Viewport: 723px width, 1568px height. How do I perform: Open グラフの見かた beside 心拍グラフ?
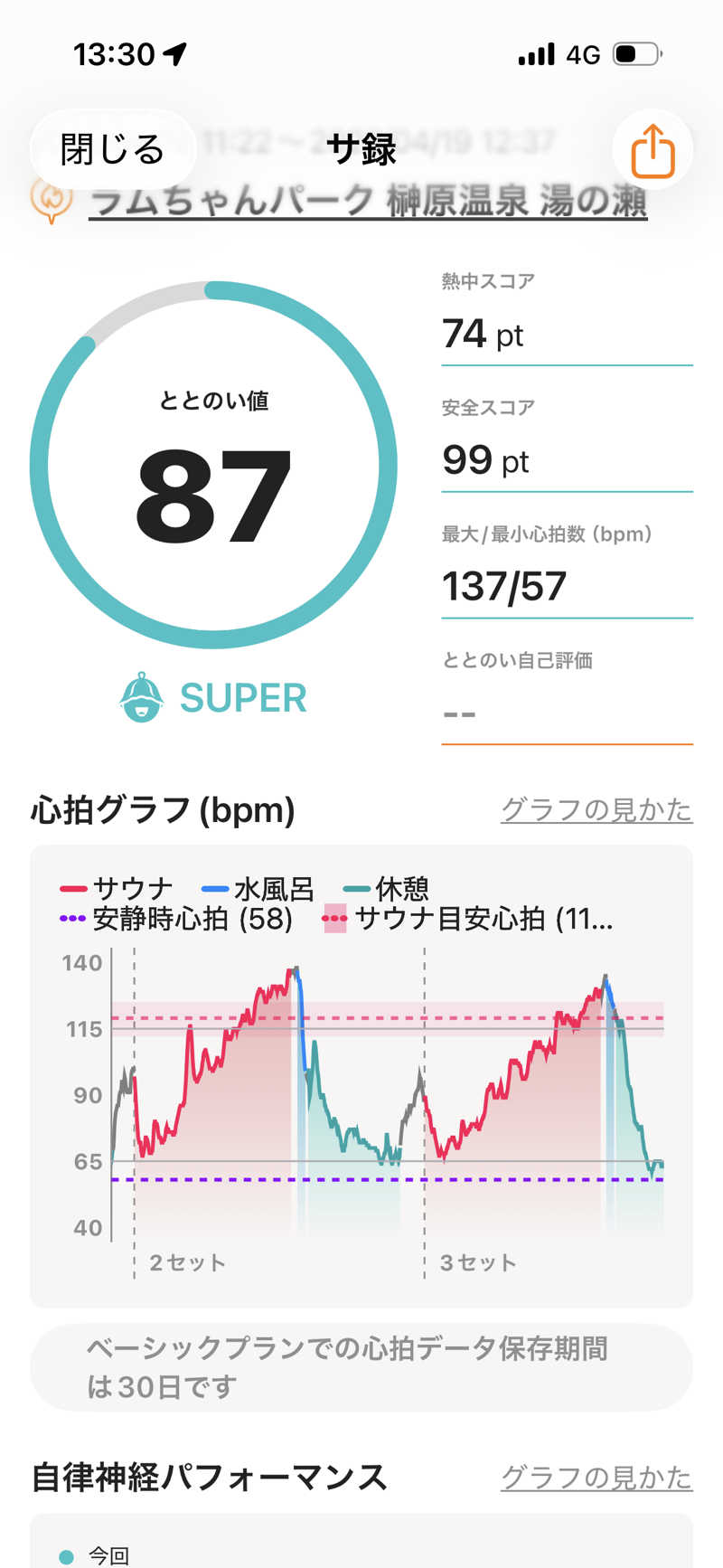[x=596, y=808]
